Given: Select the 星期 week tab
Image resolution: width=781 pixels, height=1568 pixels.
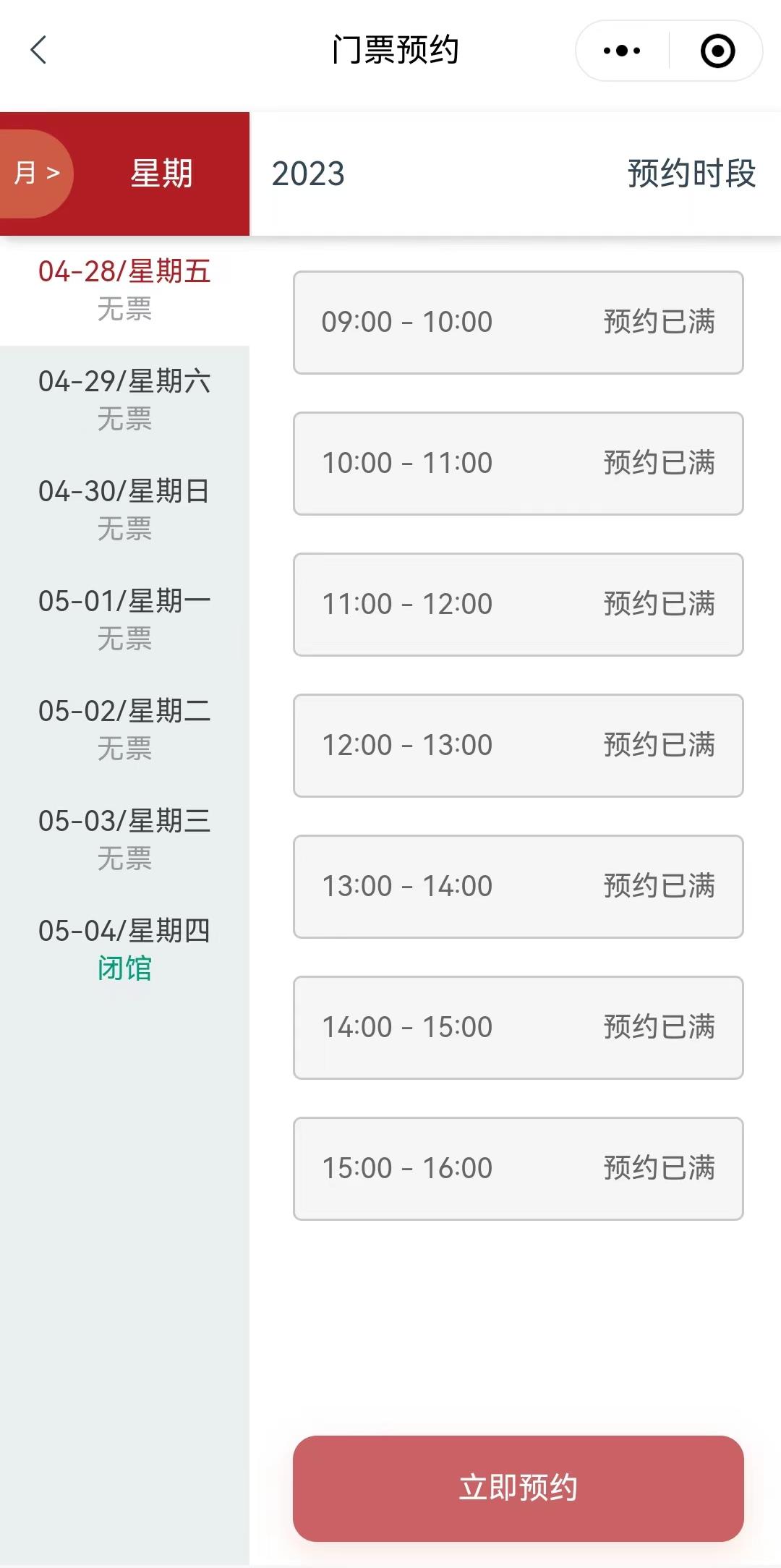Looking at the screenshot, I should [x=161, y=174].
